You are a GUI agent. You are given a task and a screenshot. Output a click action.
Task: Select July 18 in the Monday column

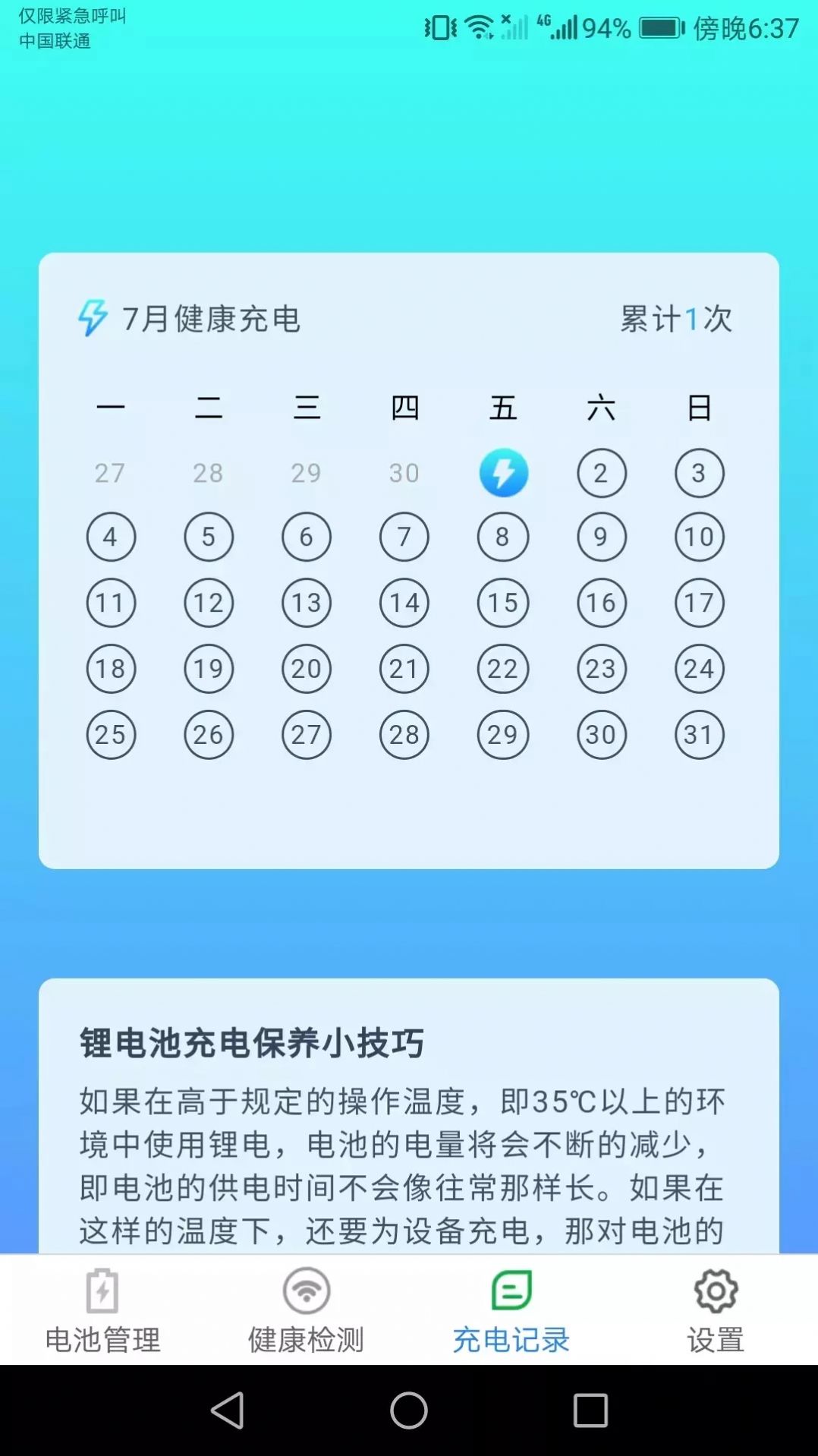pos(110,669)
